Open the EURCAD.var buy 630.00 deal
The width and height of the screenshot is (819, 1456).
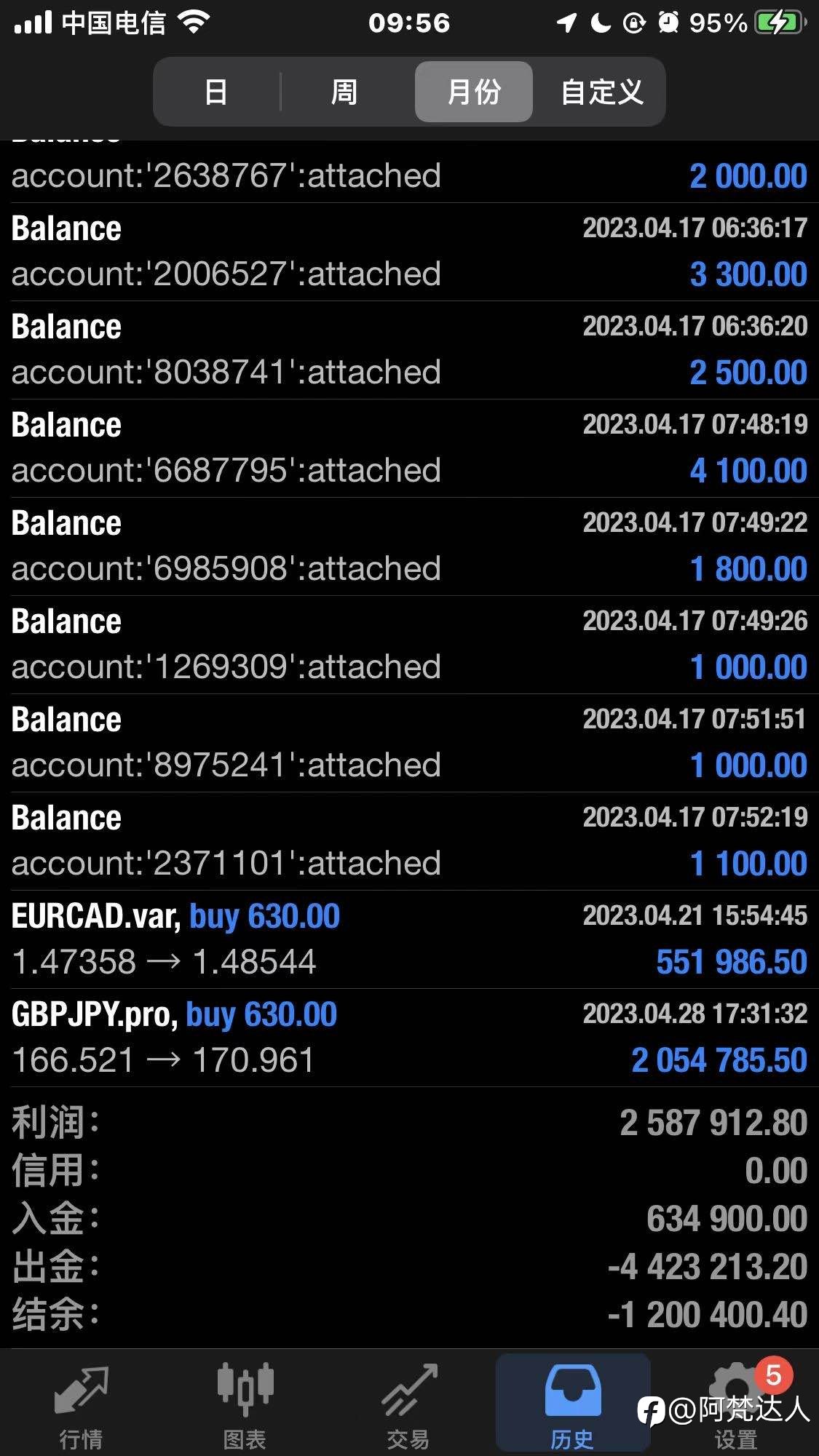(x=409, y=939)
